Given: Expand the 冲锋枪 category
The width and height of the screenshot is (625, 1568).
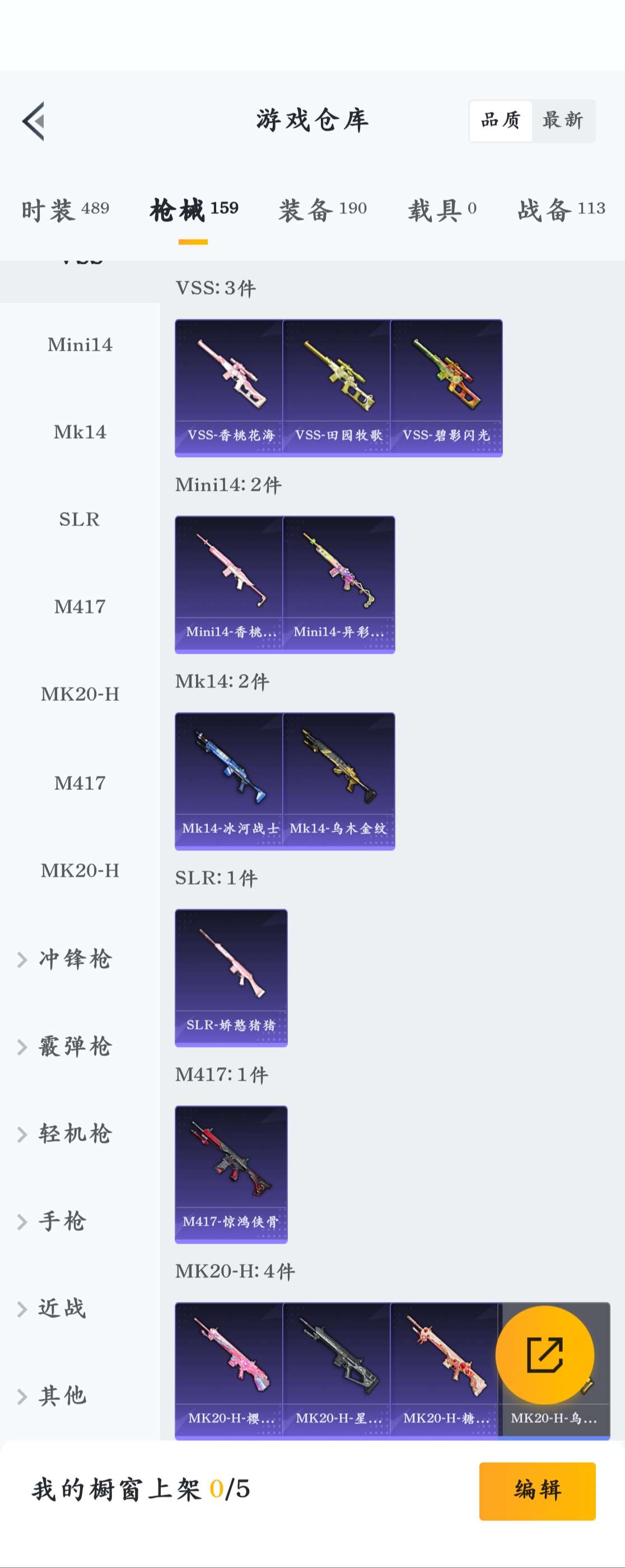Looking at the screenshot, I should [x=75, y=959].
